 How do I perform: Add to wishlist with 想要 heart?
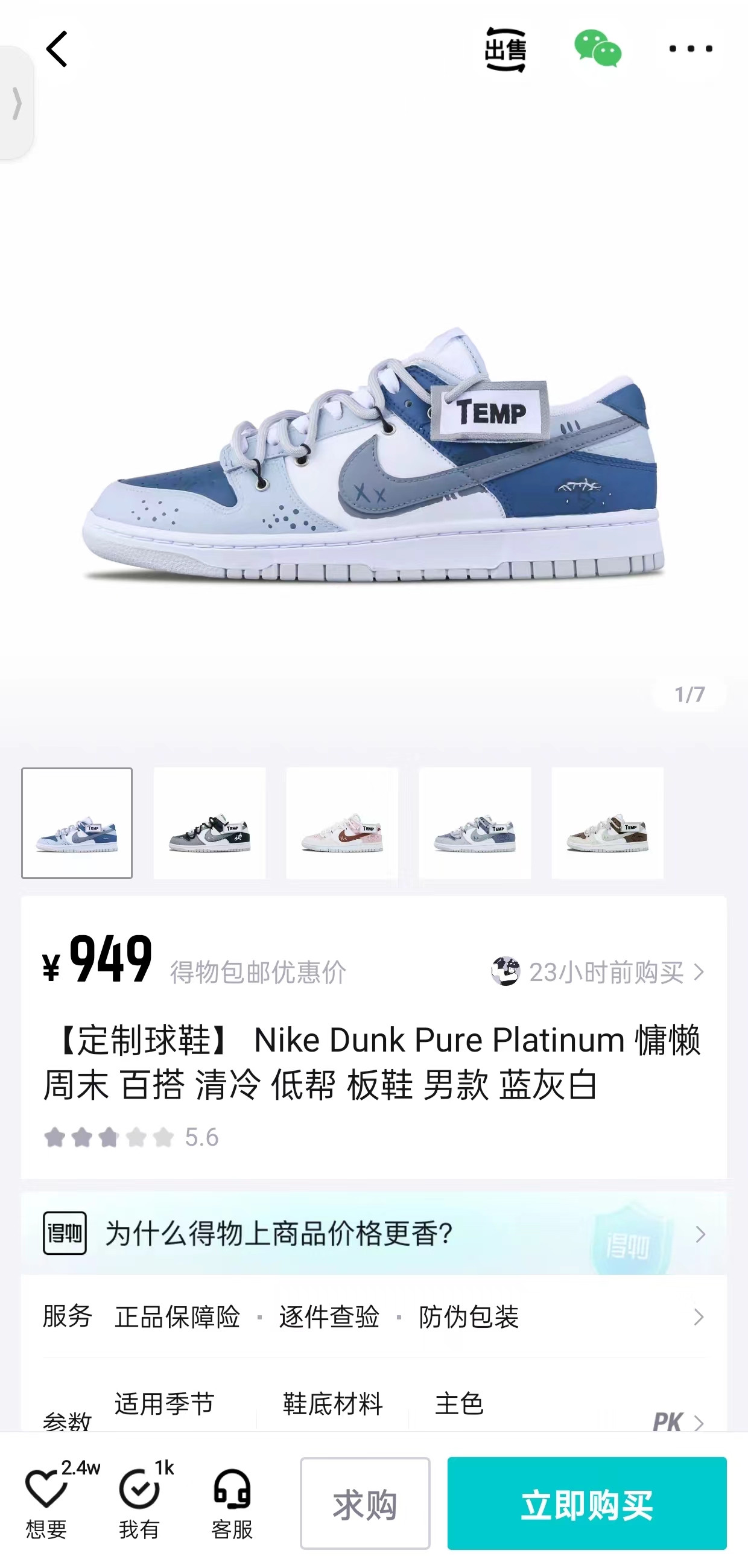coord(47,1502)
